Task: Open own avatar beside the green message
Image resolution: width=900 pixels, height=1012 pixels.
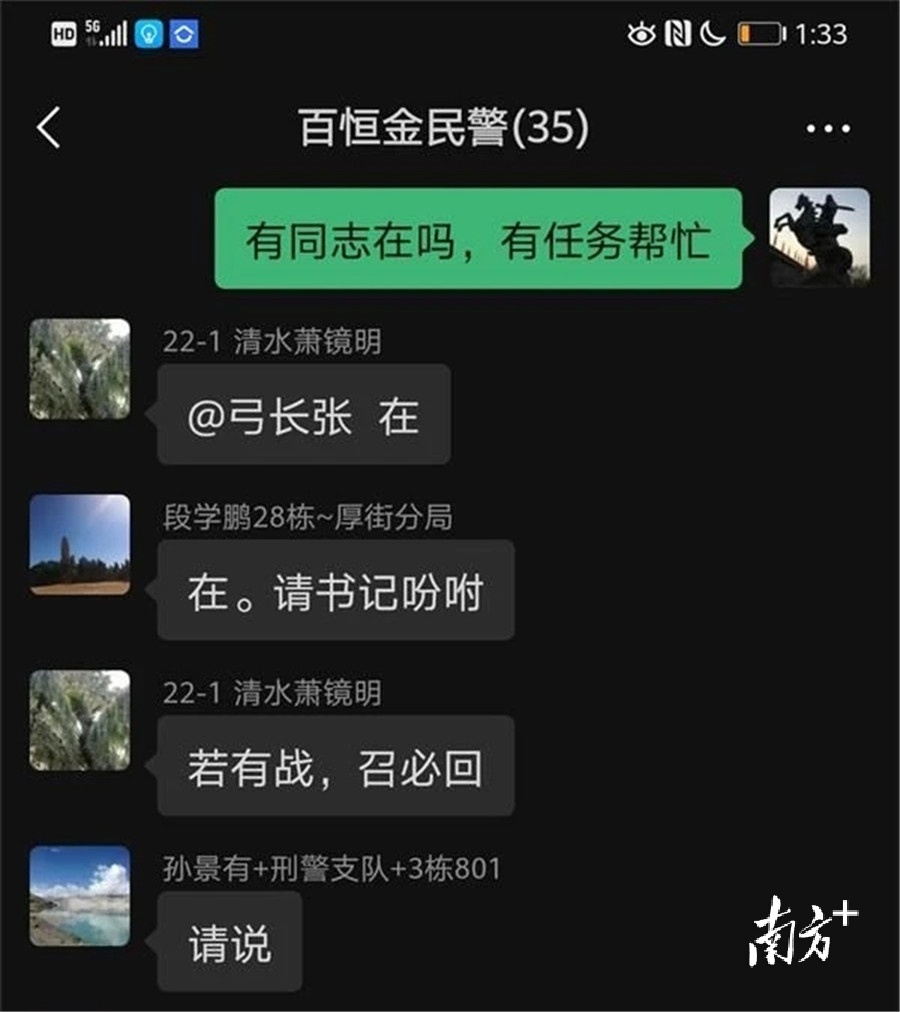Action: pos(819,238)
